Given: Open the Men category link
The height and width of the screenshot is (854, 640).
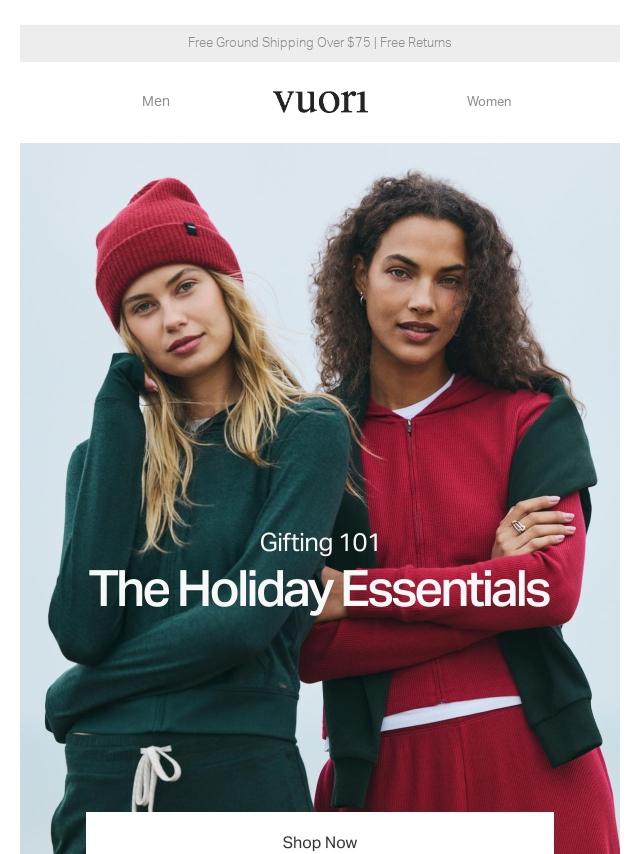Looking at the screenshot, I should (156, 101).
